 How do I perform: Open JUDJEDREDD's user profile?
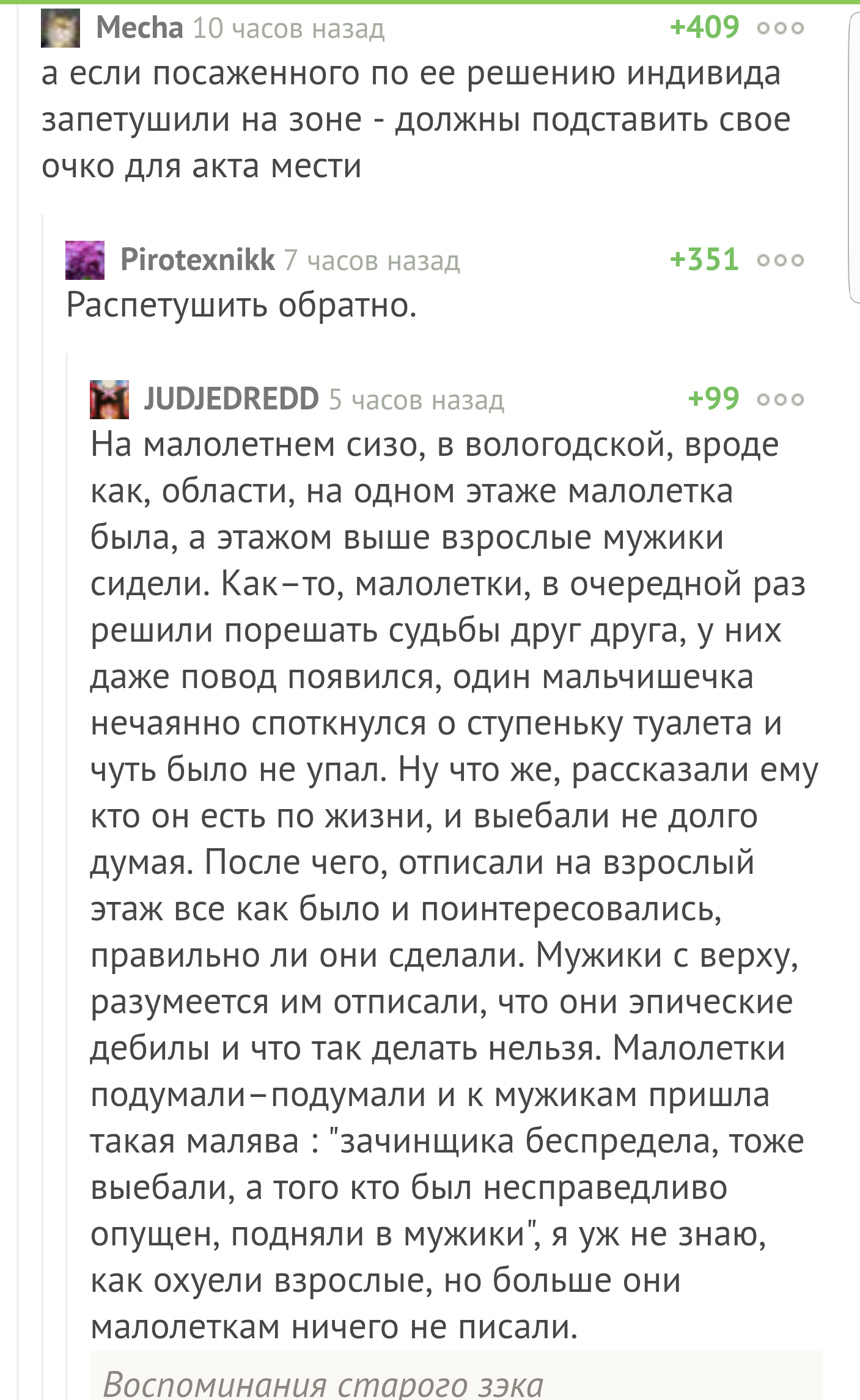[231, 399]
